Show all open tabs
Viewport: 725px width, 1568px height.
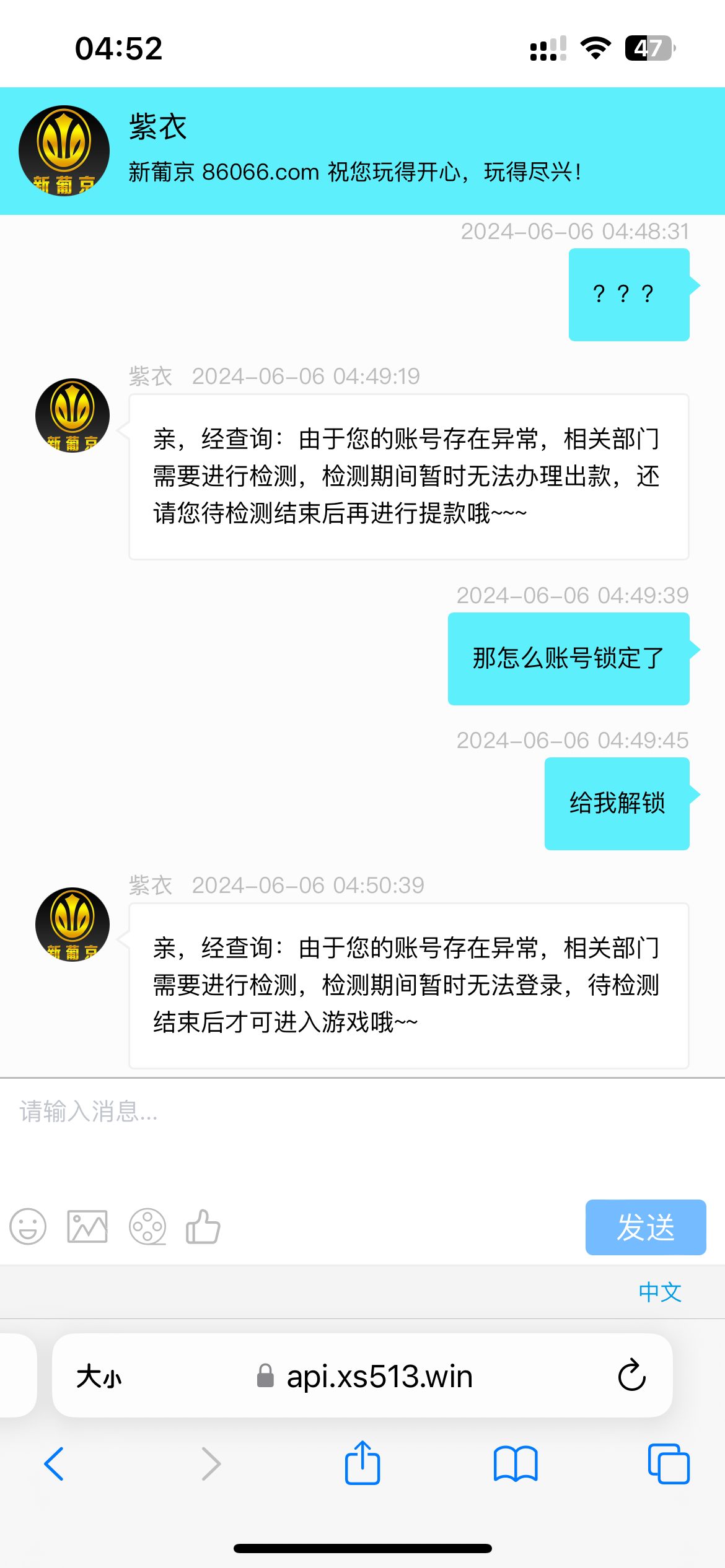(668, 1464)
